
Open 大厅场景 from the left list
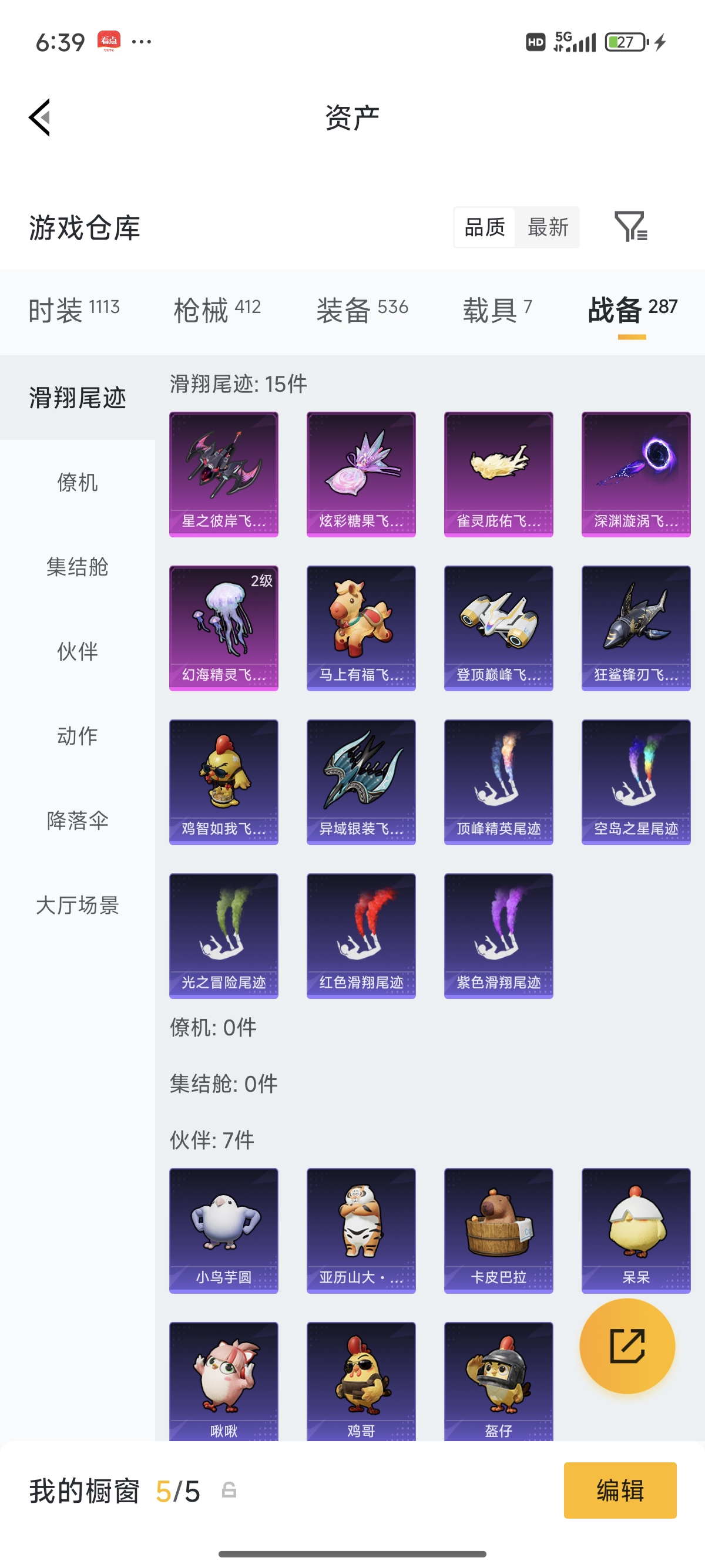pos(78,906)
